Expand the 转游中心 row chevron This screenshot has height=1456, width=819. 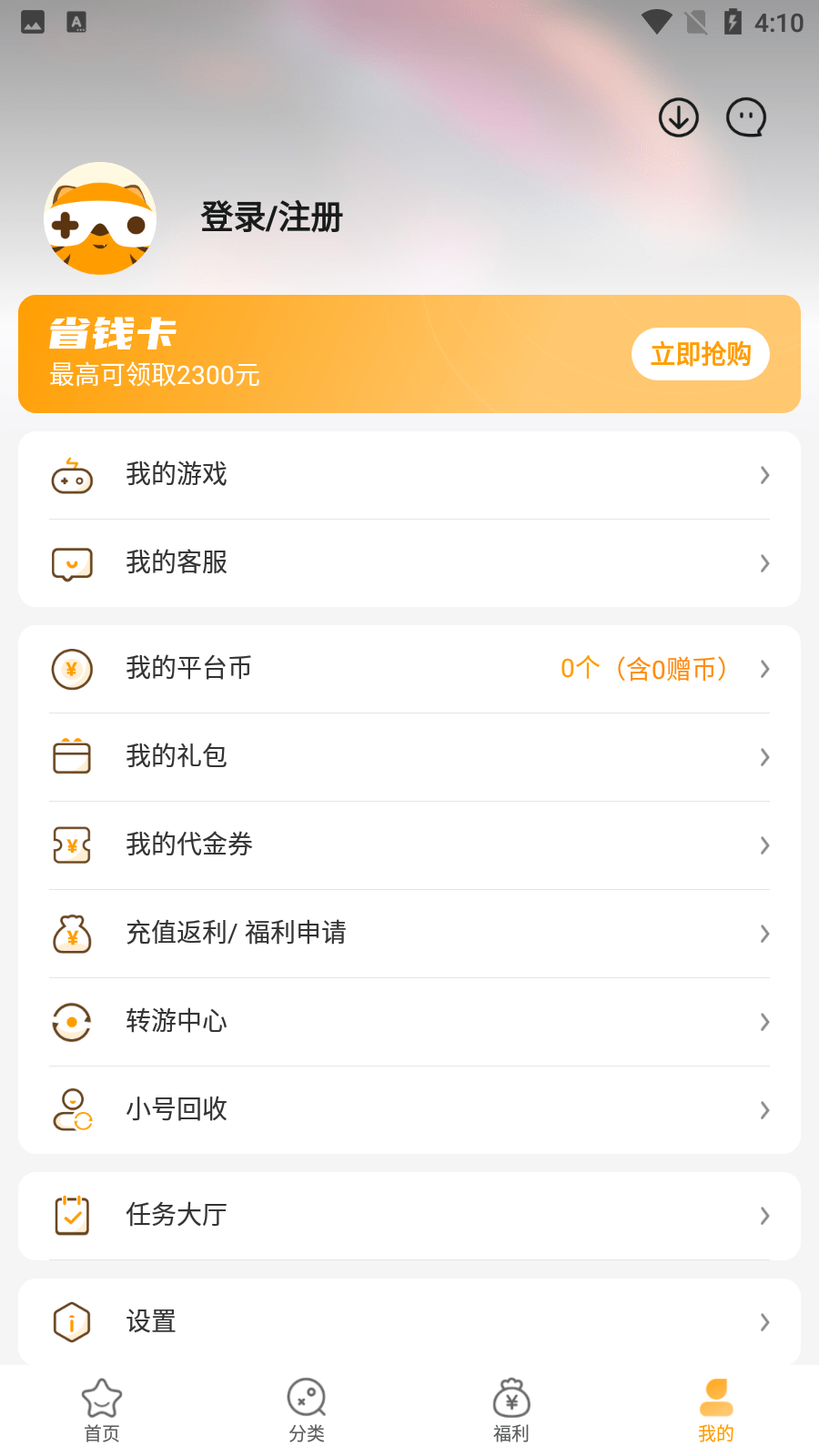[x=763, y=1022]
